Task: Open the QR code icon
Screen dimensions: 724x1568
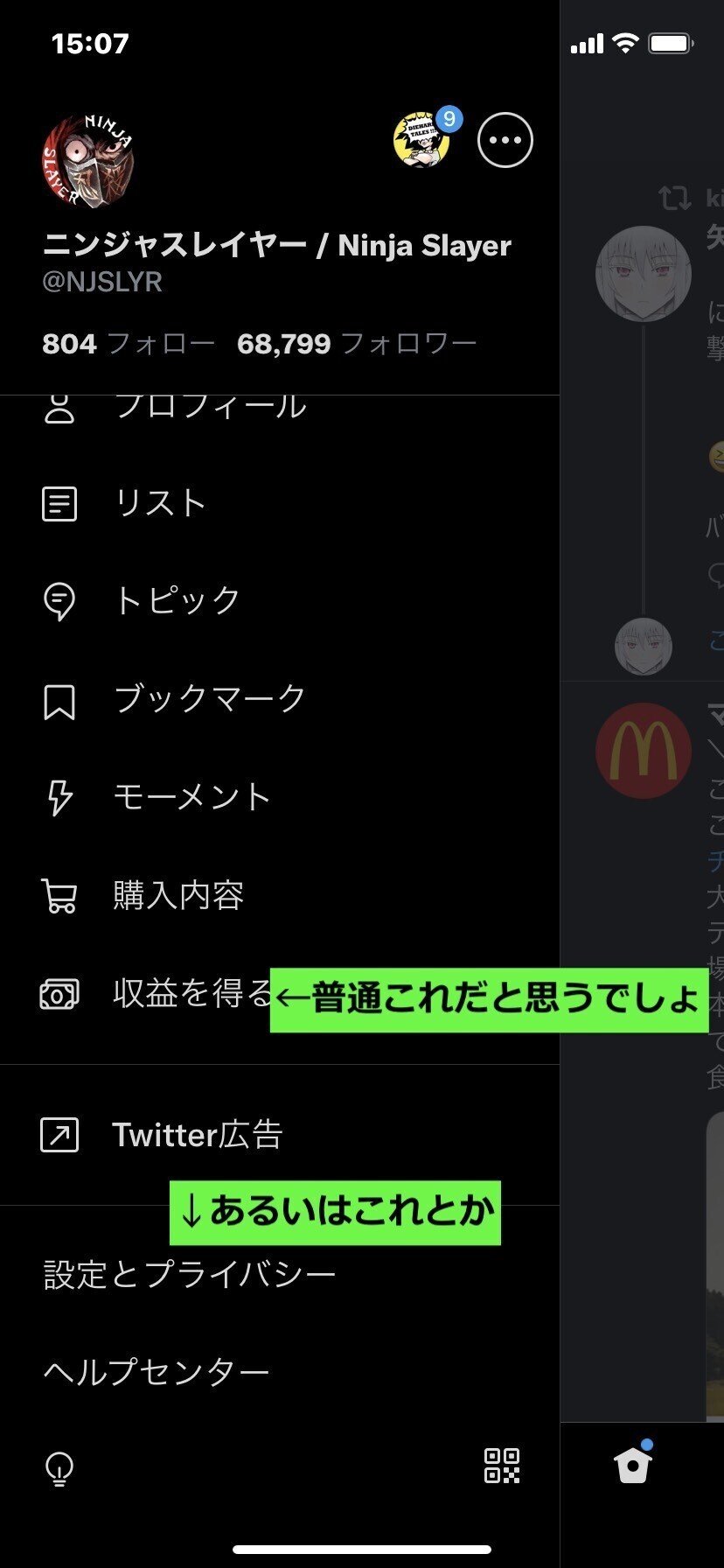Action: [502, 1466]
